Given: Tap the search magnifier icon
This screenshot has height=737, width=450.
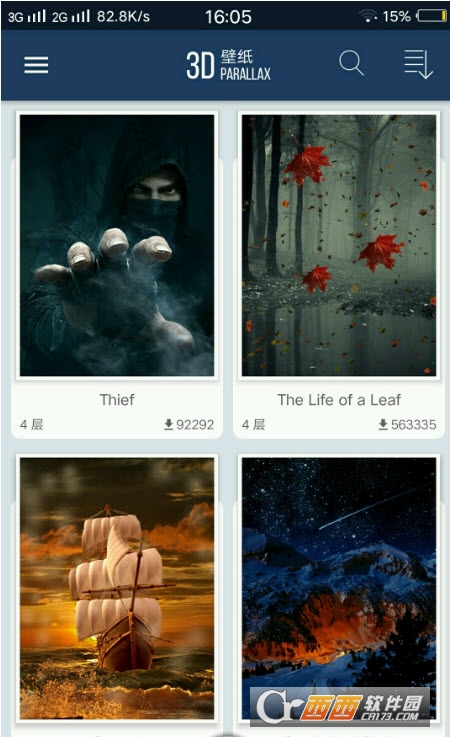Looking at the screenshot, I should [352, 63].
